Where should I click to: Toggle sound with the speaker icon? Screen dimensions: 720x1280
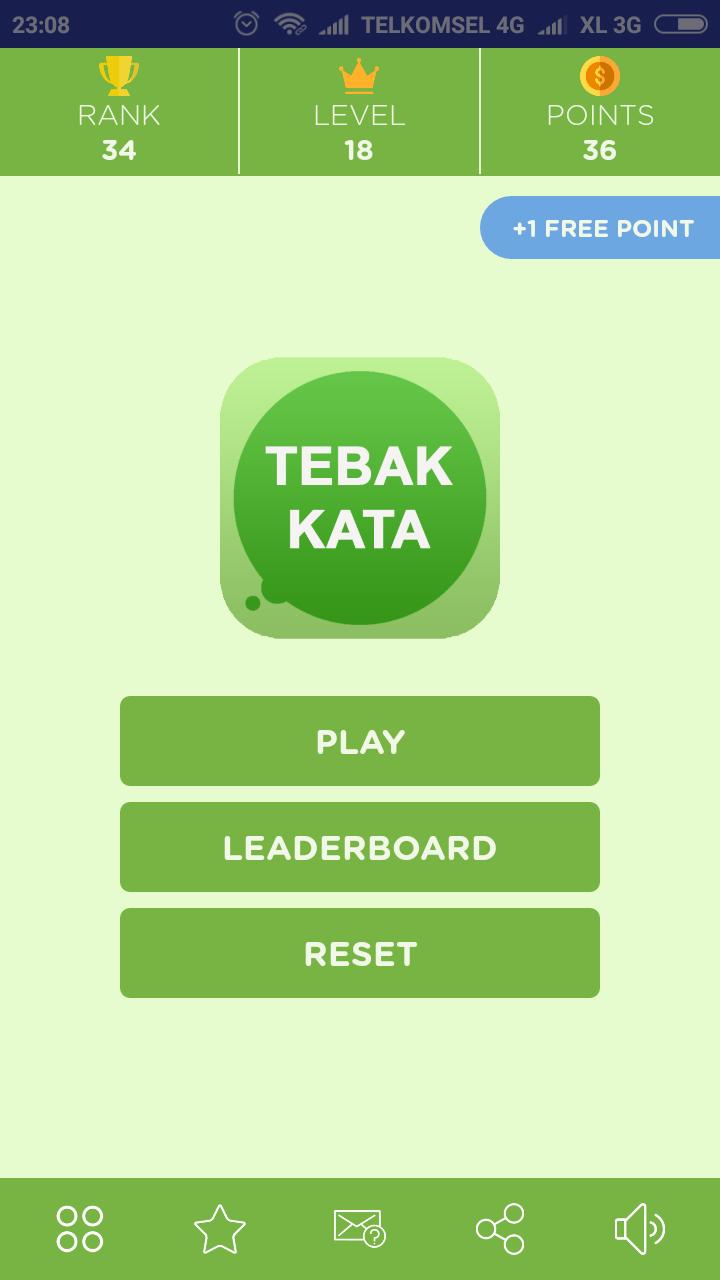pos(639,1228)
